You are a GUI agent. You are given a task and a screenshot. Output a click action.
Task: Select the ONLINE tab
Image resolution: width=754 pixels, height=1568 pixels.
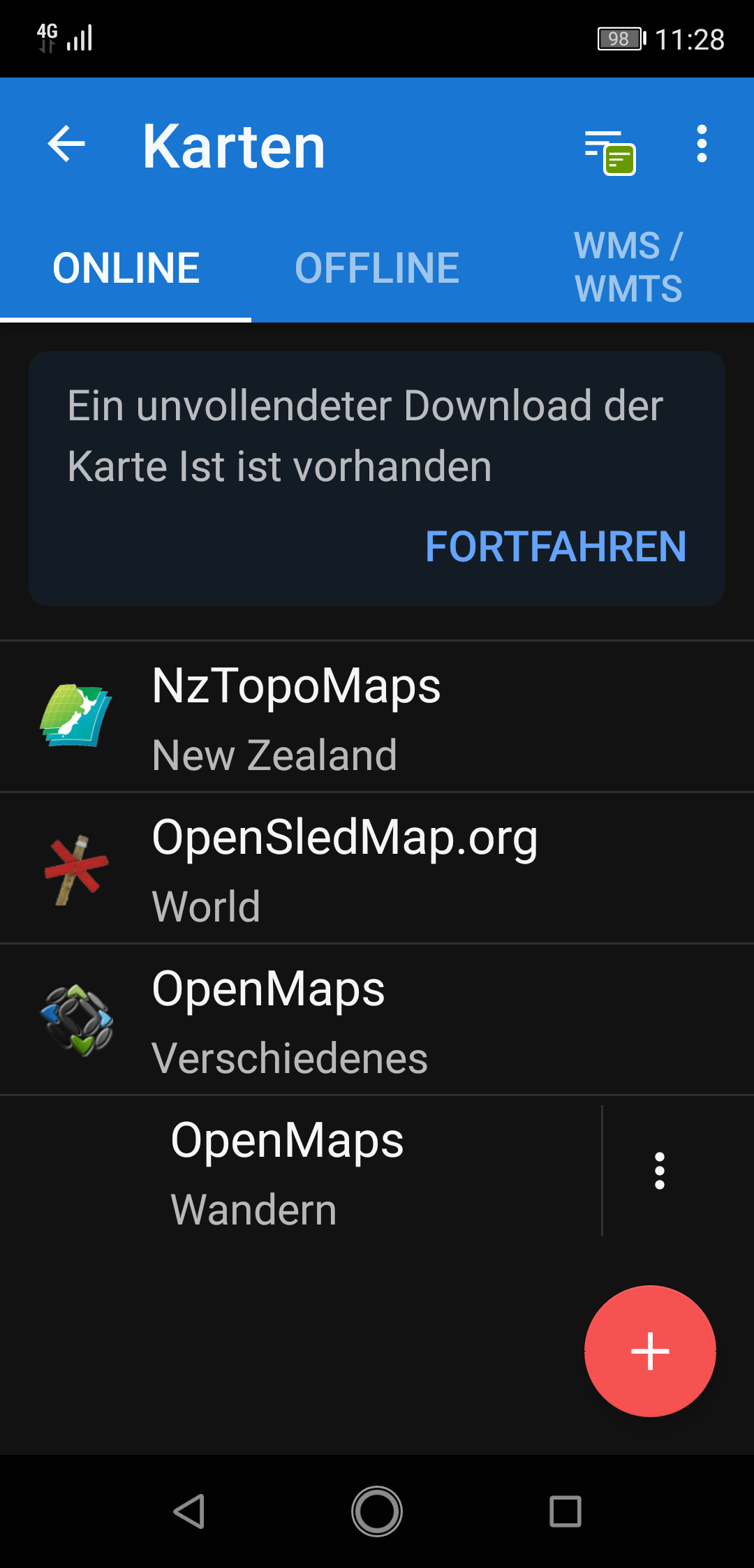(126, 268)
